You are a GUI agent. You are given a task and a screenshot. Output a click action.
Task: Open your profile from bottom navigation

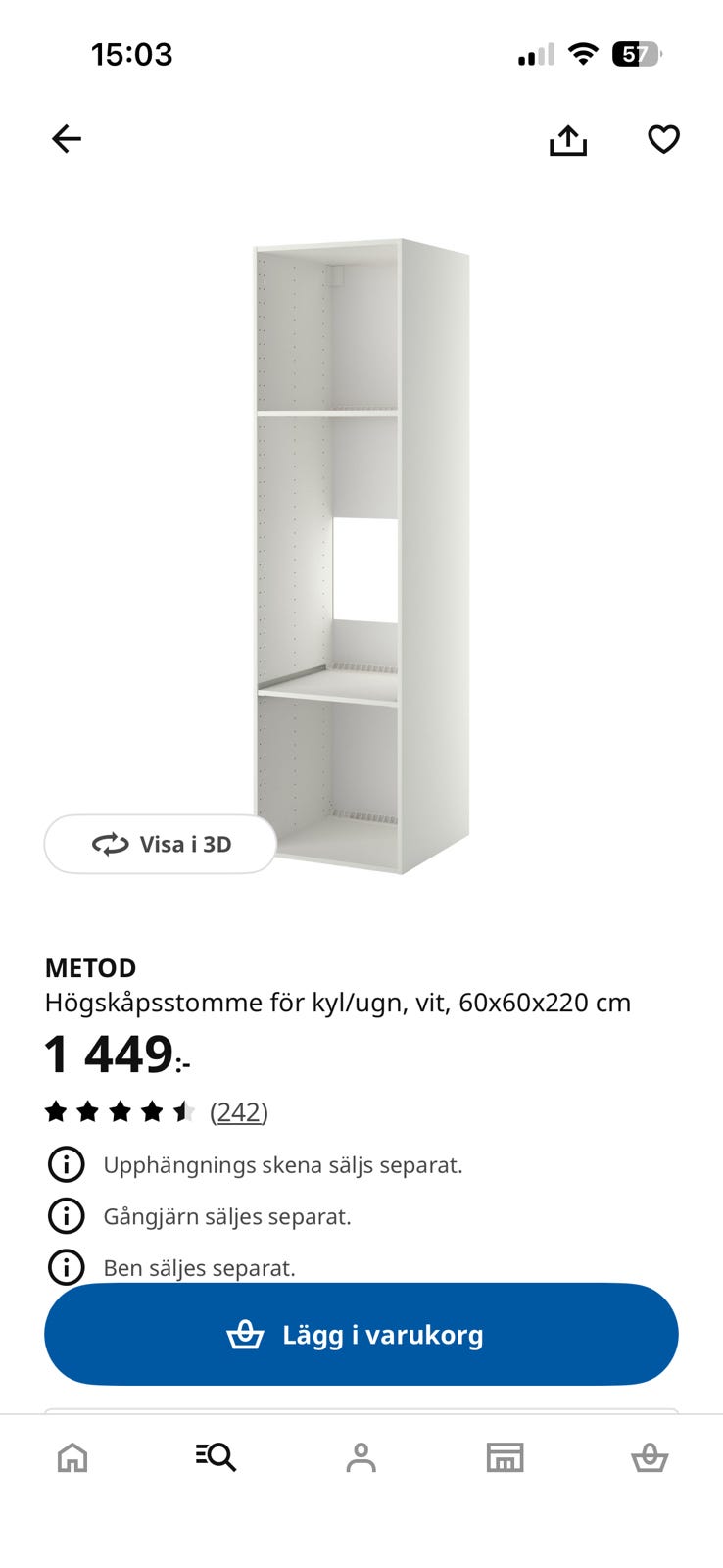(x=361, y=1458)
